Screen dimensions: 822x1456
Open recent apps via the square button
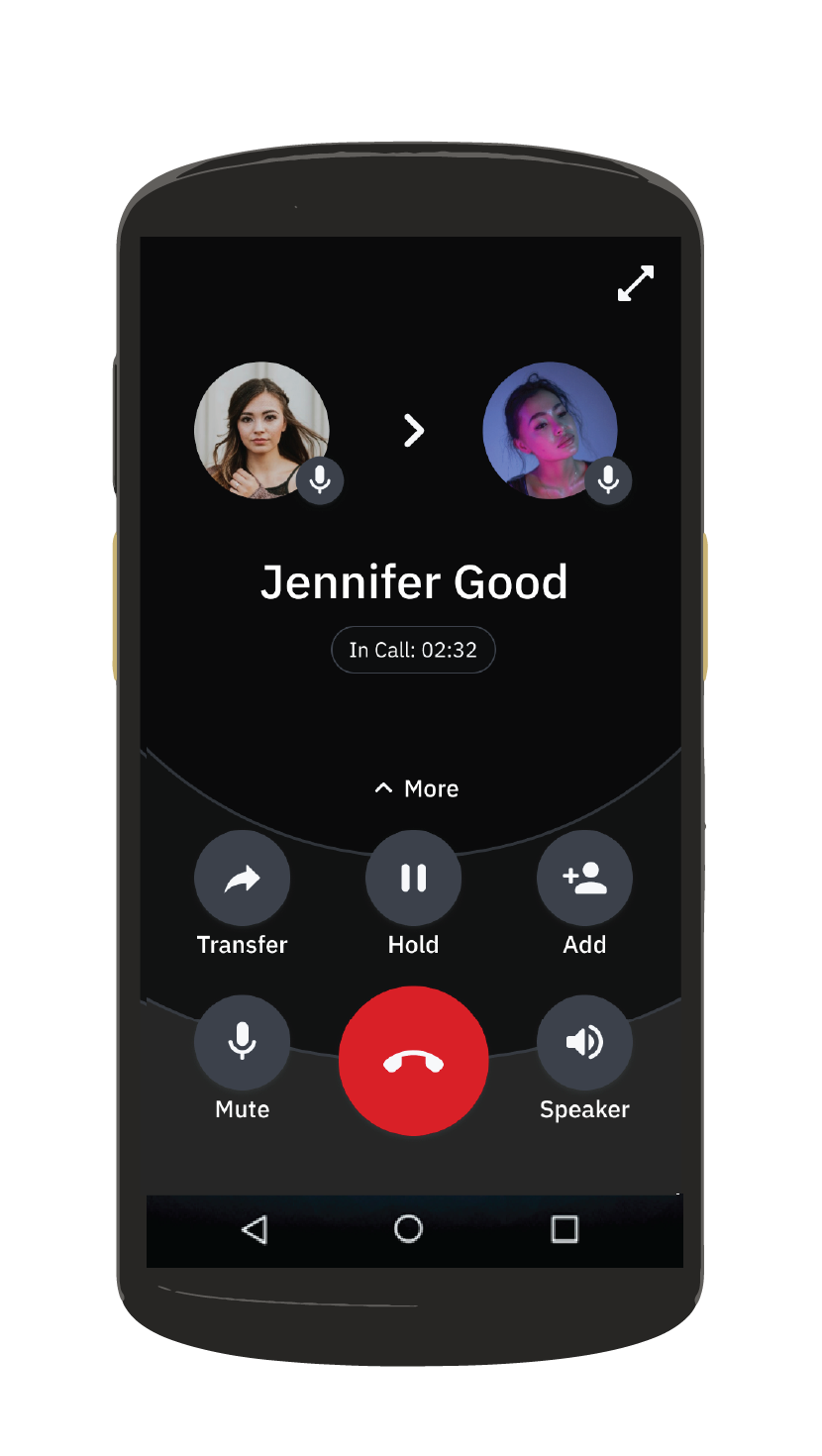[565, 1230]
